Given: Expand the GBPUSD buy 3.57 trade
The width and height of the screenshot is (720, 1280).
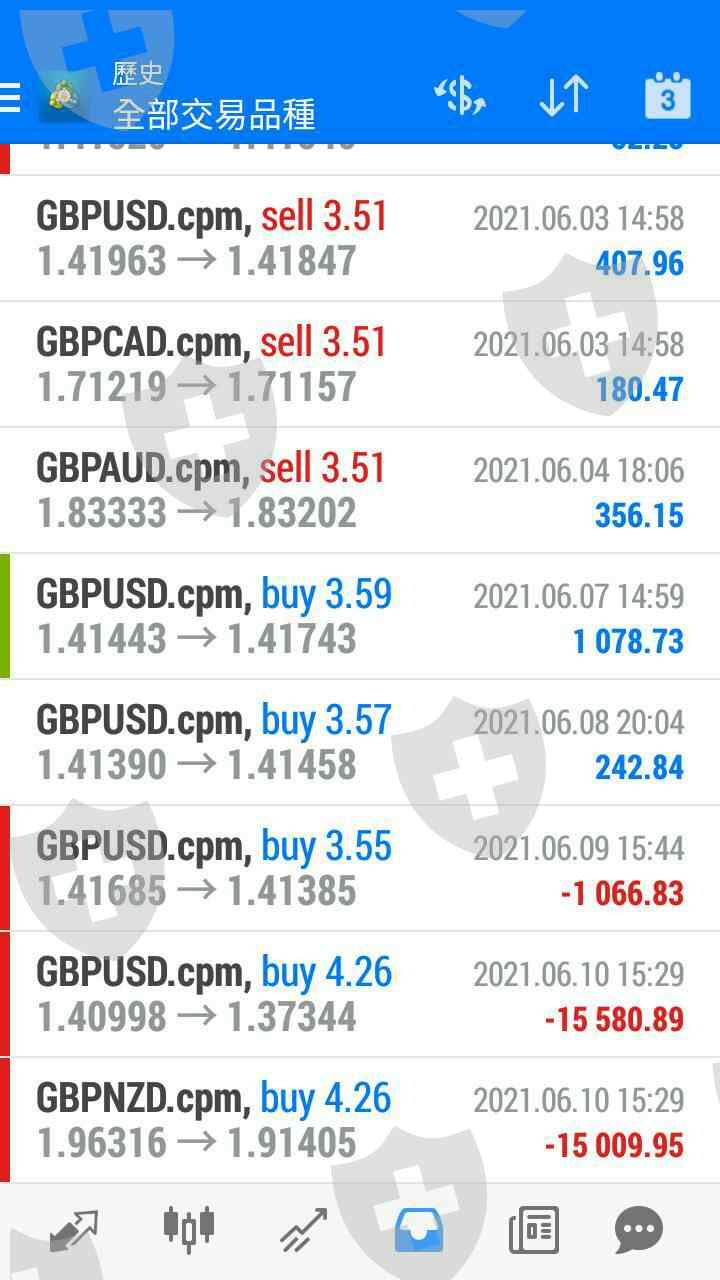Looking at the screenshot, I should pyautogui.click(x=360, y=743).
